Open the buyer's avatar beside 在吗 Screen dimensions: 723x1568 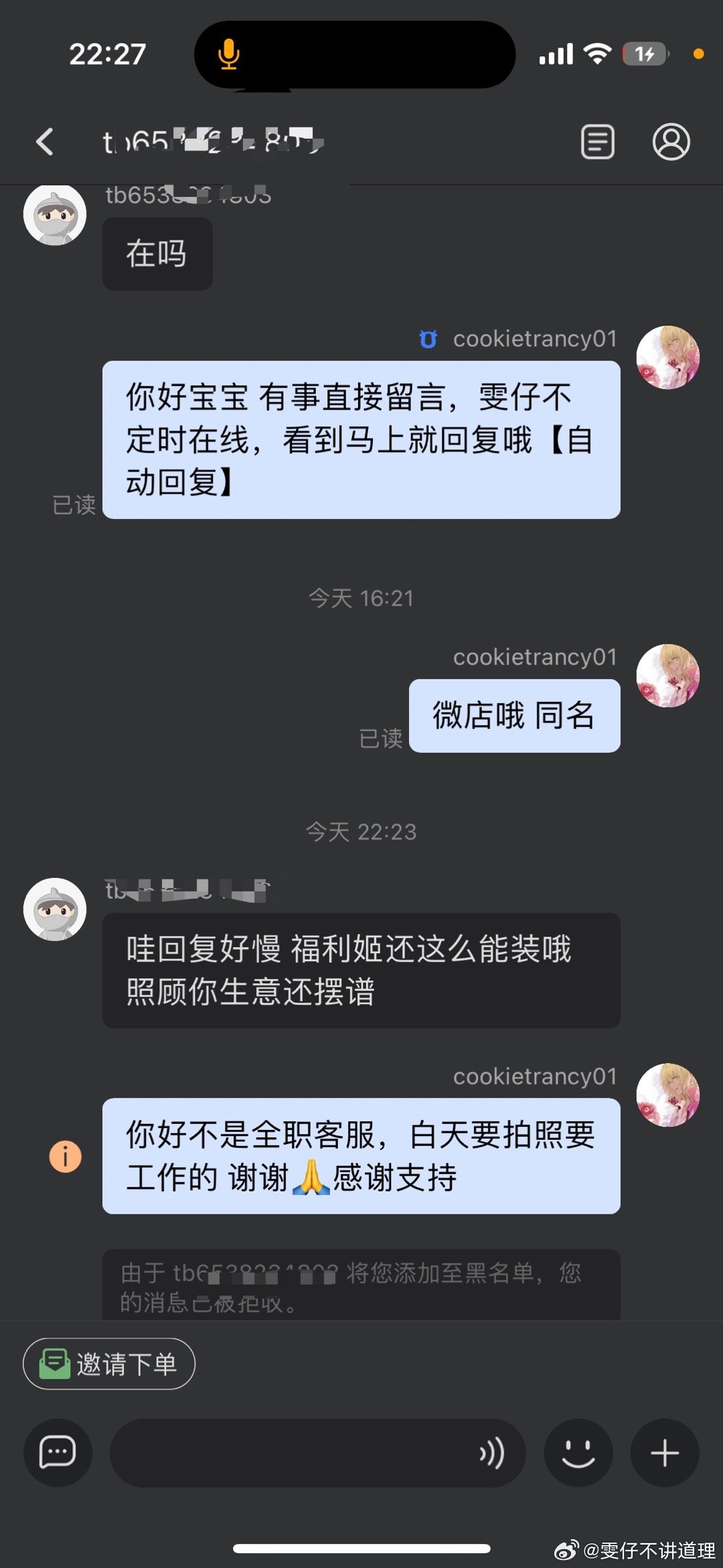point(55,214)
